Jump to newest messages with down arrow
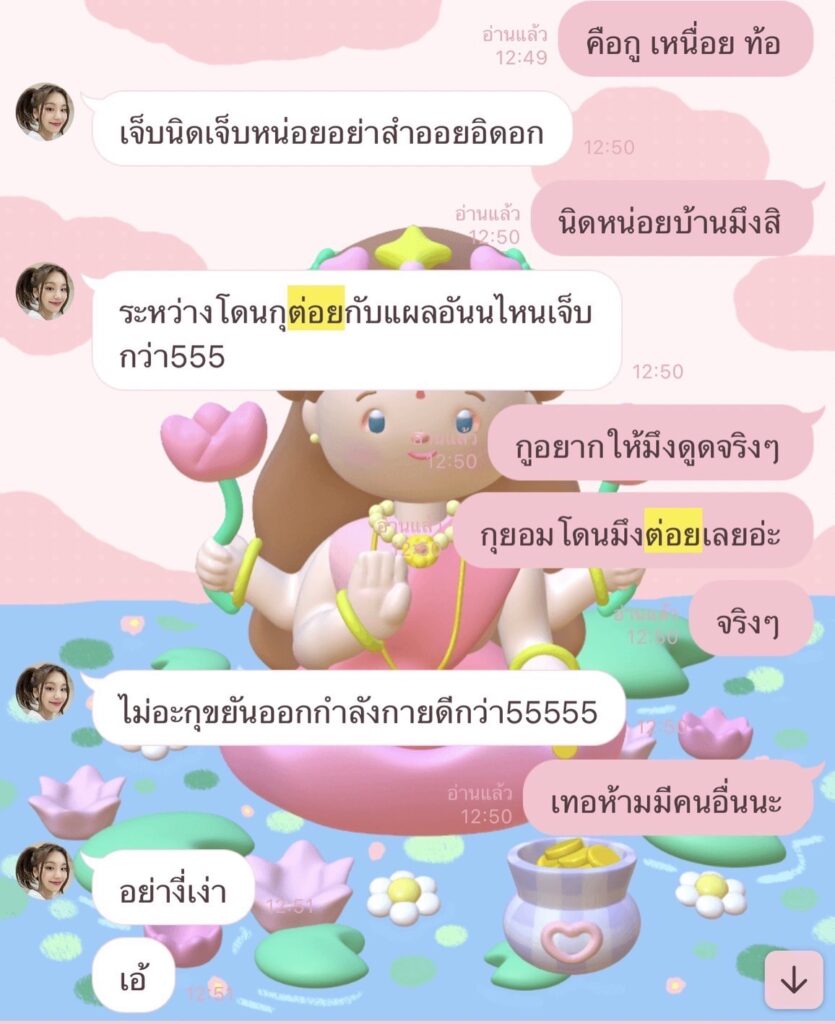Viewport: 835px width, 1024px height. (x=793, y=979)
